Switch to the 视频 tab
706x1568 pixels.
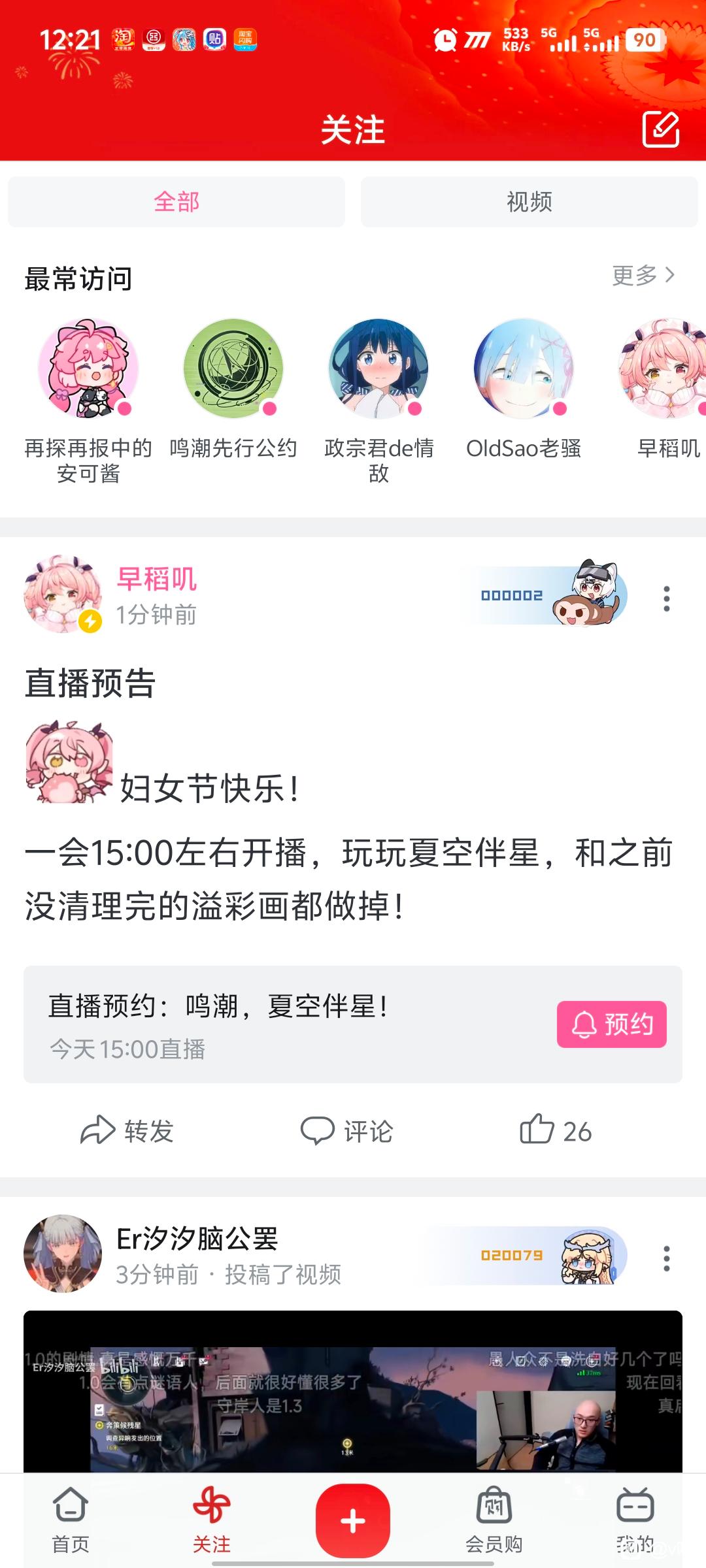[x=529, y=202]
